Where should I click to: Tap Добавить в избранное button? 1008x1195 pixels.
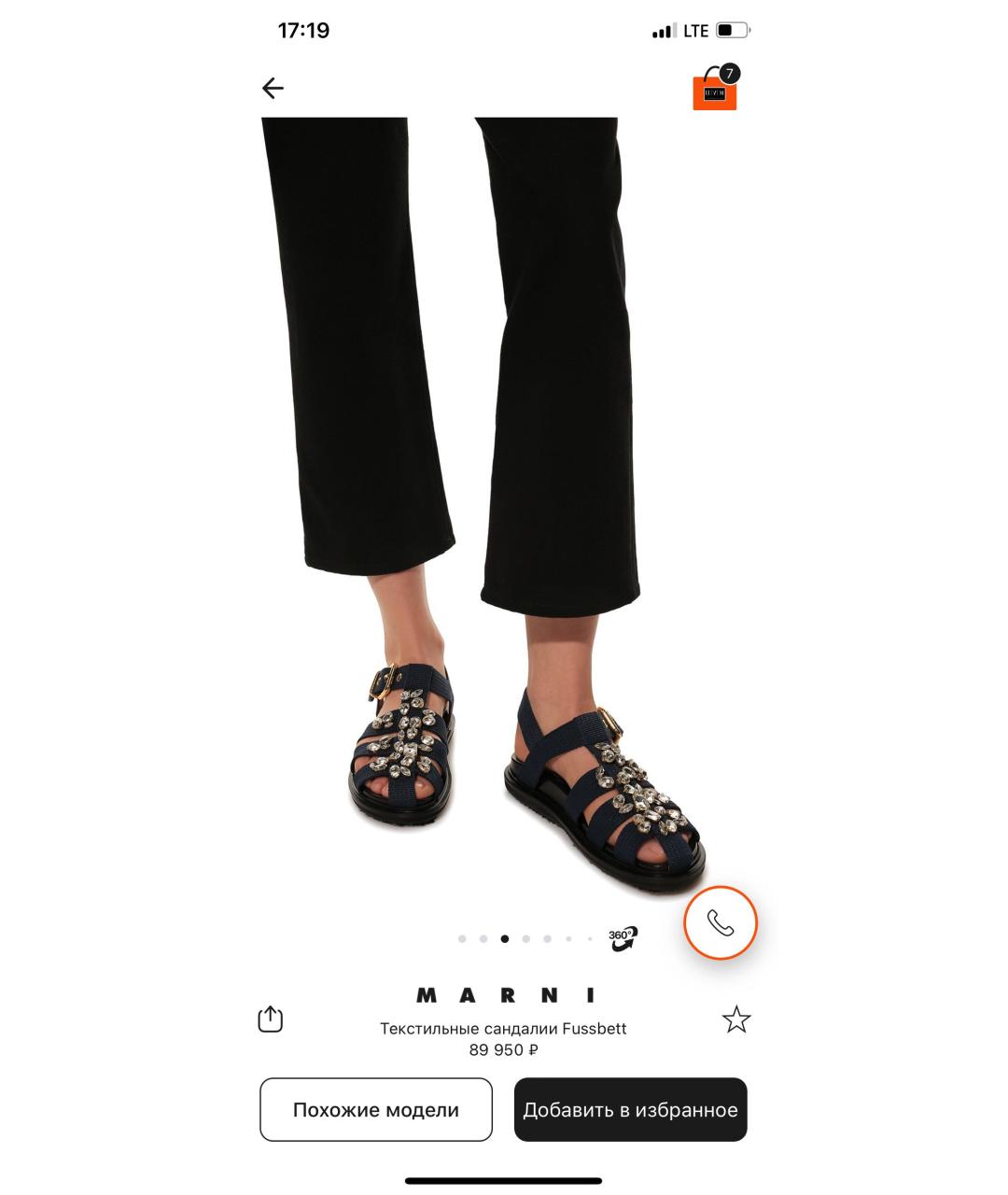[x=630, y=1109]
